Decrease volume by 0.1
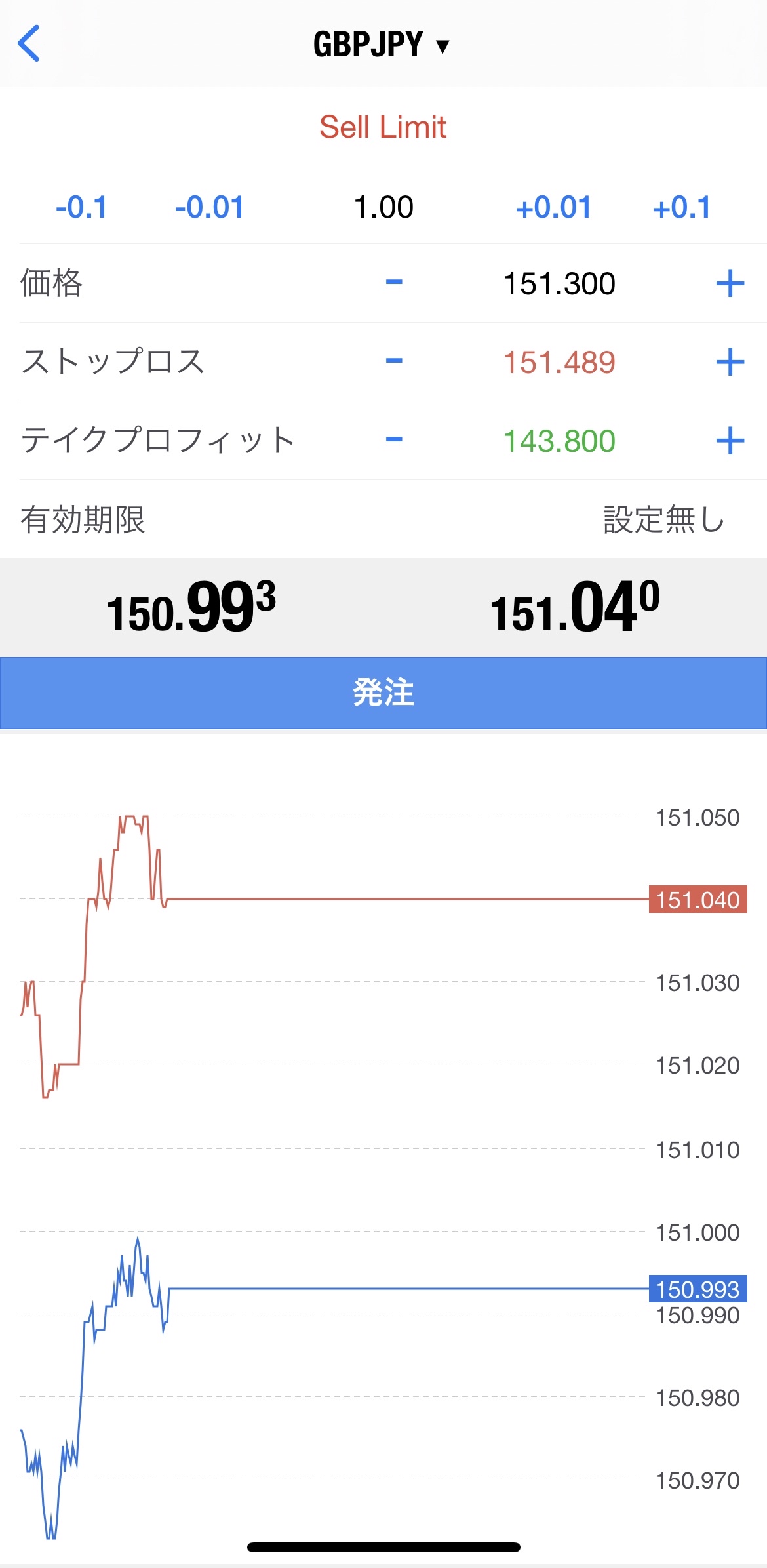This screenshot has height=1568, width=767. click(x=81, y=208)
